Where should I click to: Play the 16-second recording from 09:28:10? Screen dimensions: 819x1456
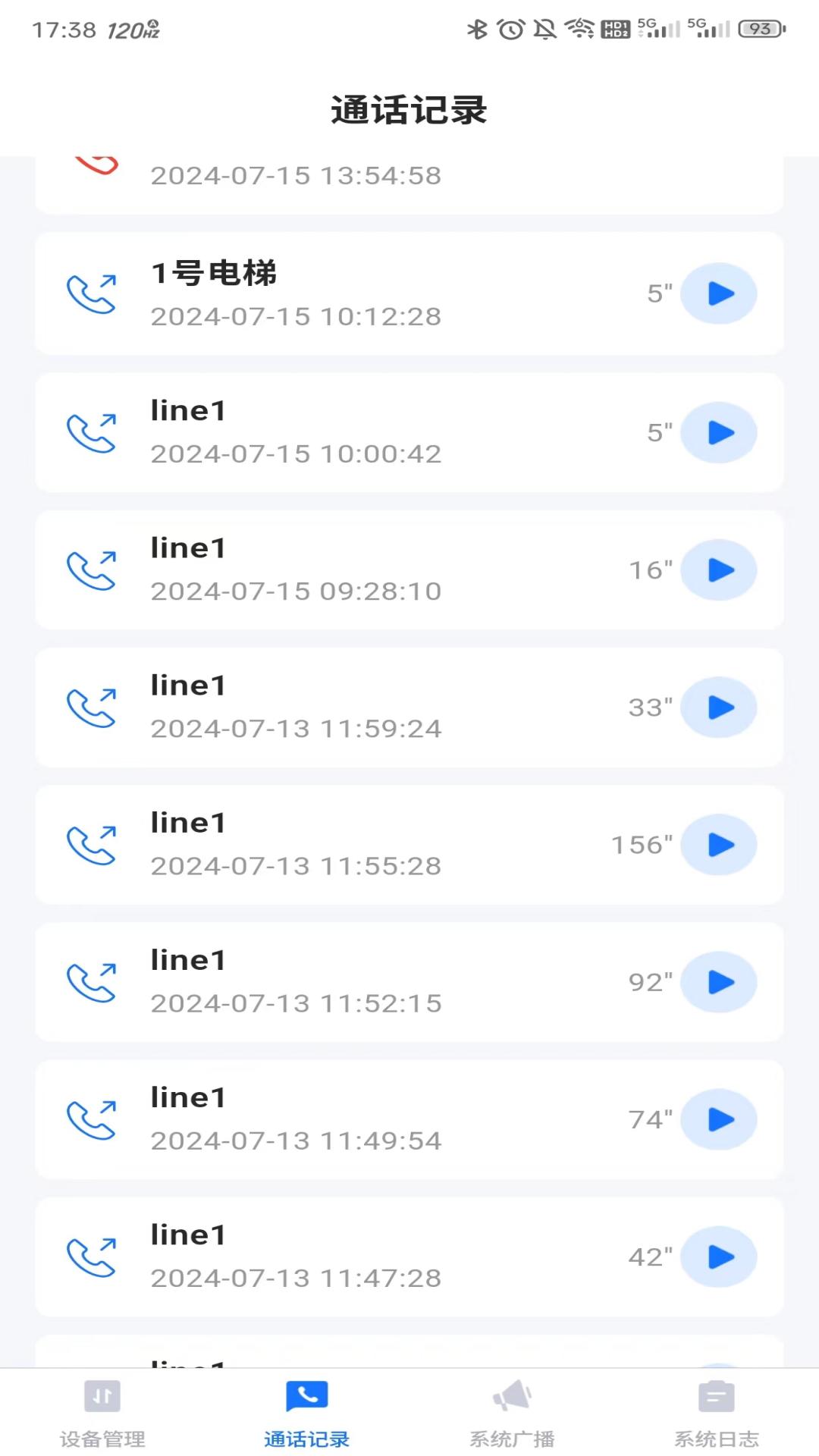tap(718, 570)
